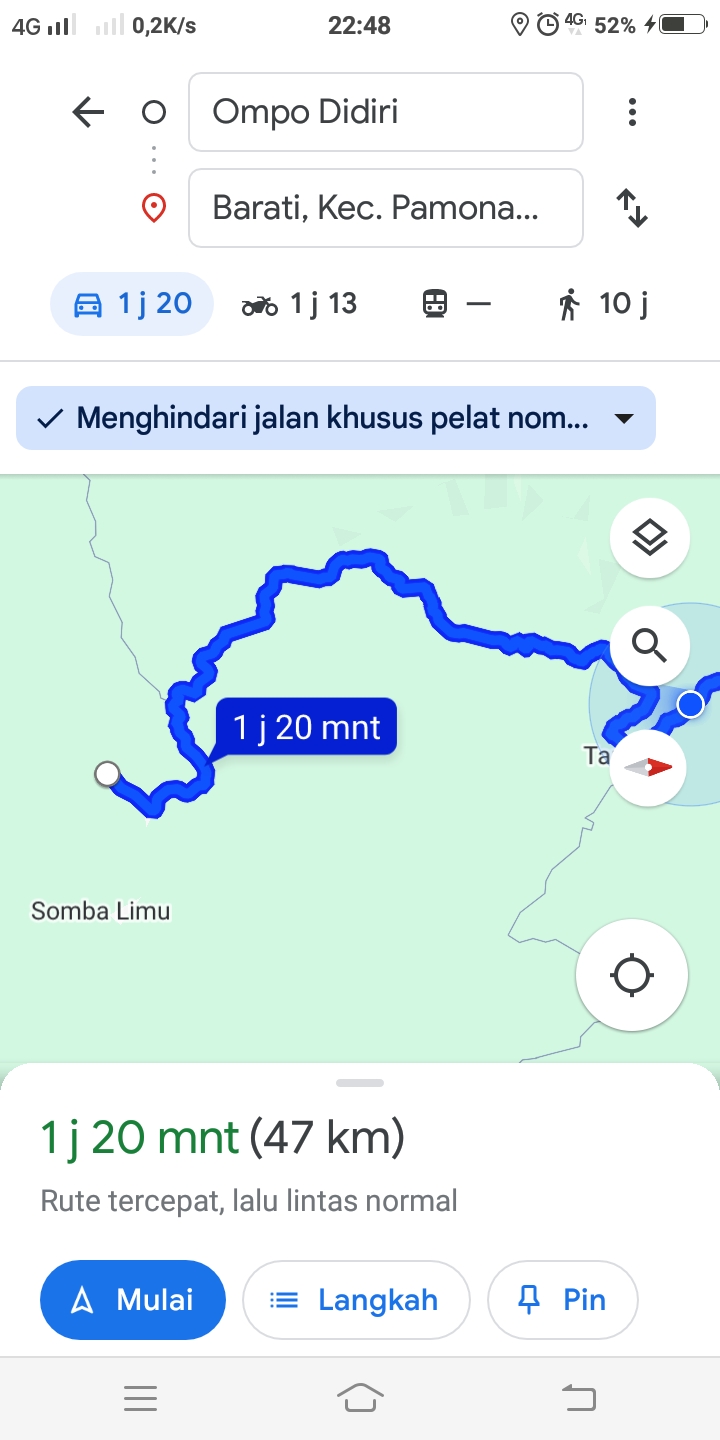Edit the starting point Ompo Didiri
Screen dimensions: 720x1440
(x=385, y=112)
